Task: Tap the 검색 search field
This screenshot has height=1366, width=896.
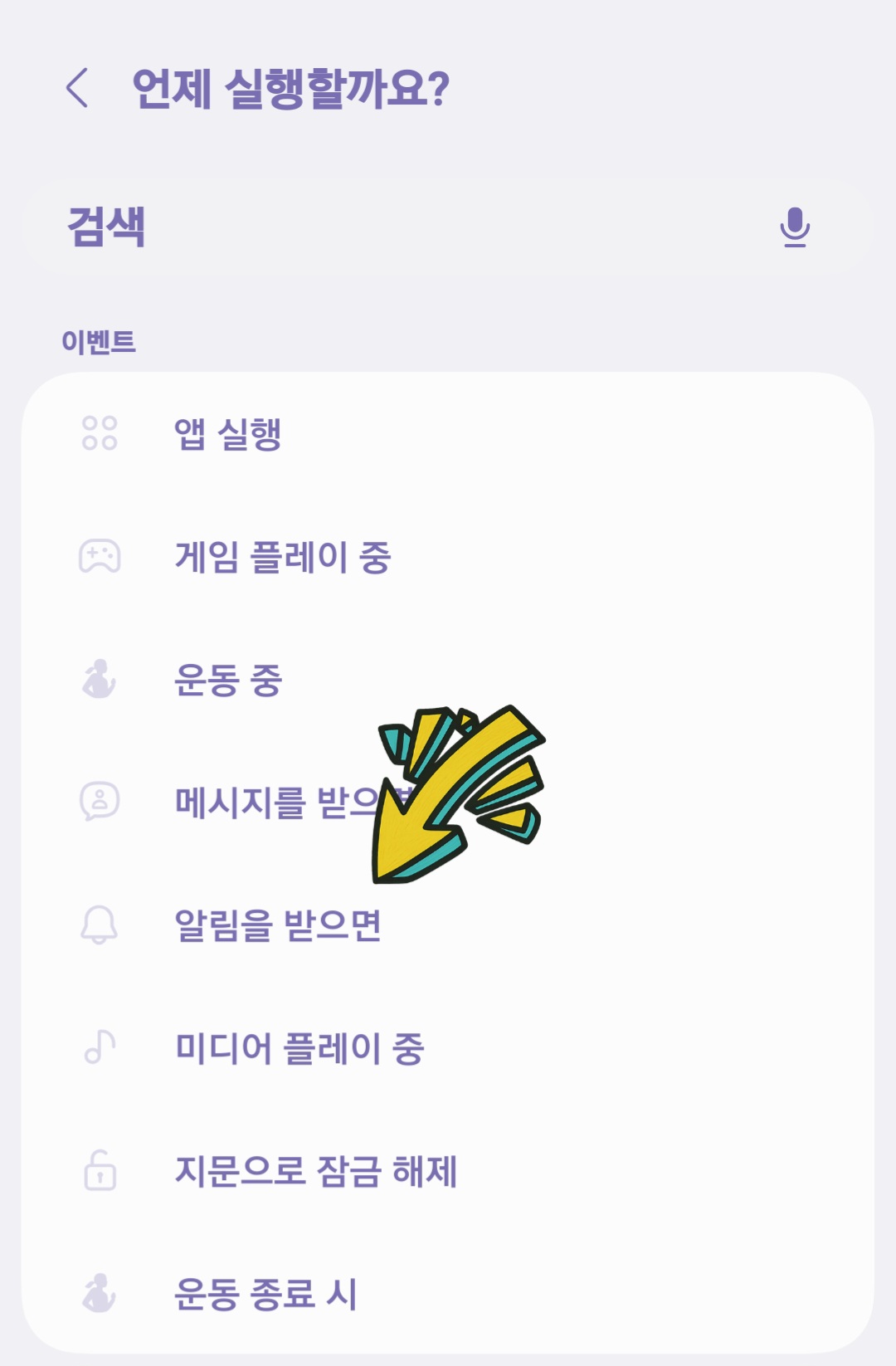Action: tap(398, 227)
